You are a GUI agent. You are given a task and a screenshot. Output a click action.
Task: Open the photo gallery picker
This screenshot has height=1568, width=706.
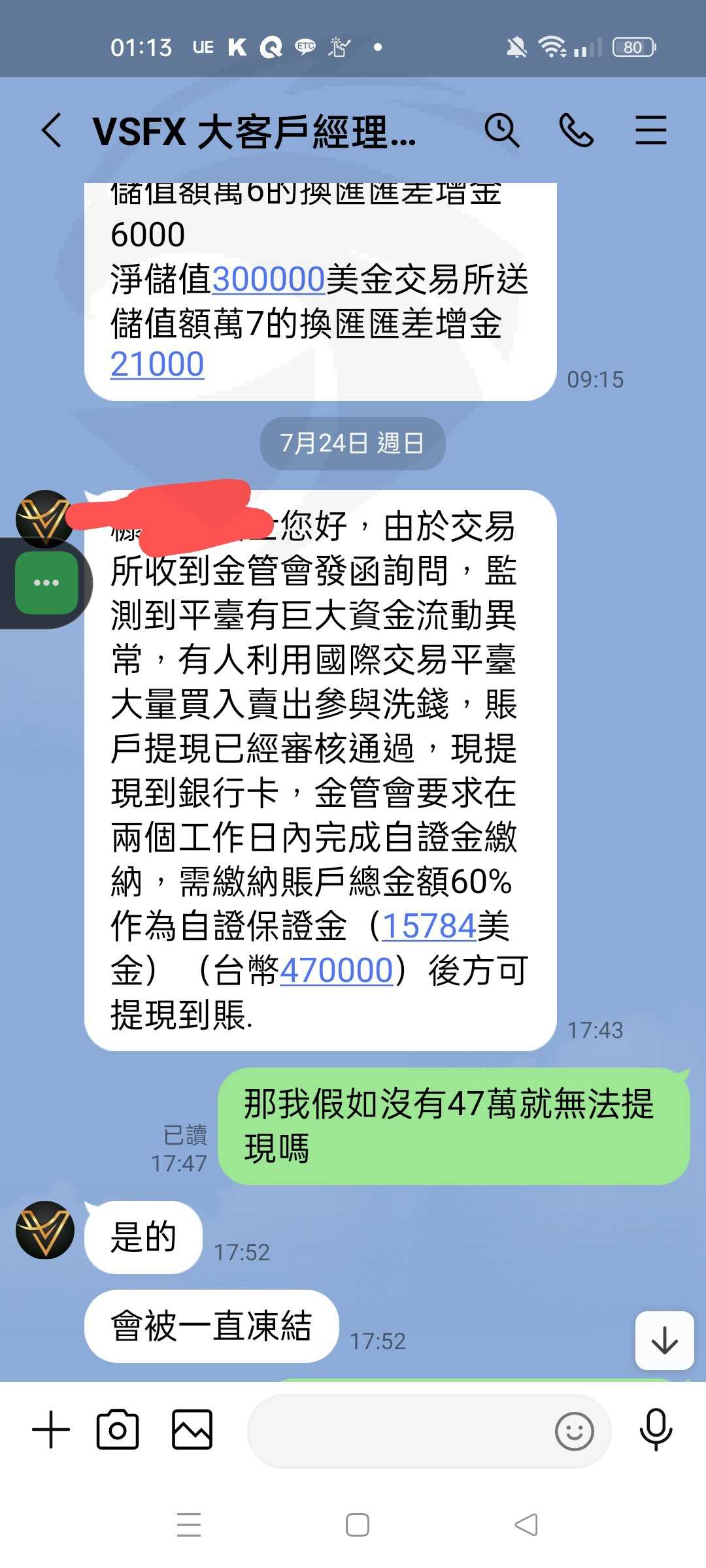pos(192,1429)
